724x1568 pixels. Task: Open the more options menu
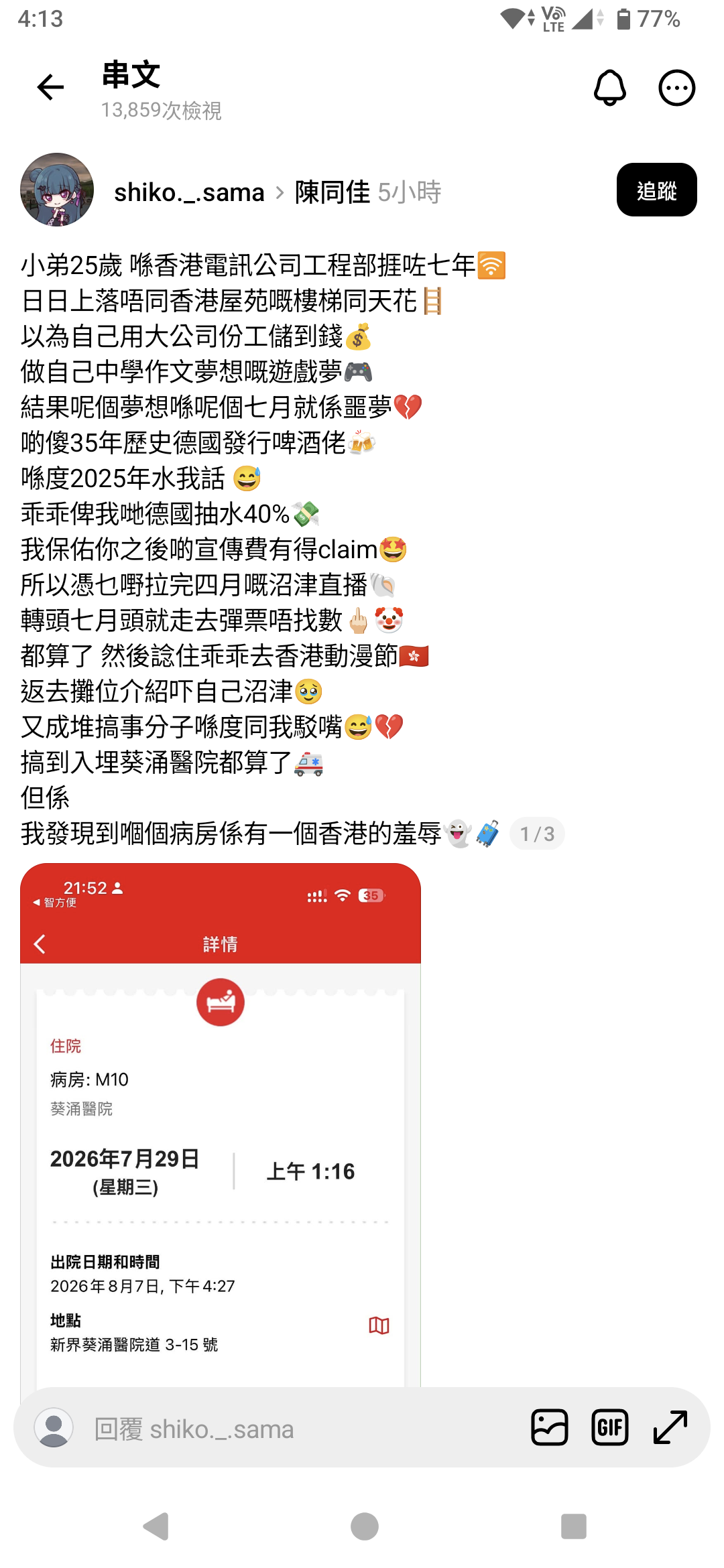676,87
